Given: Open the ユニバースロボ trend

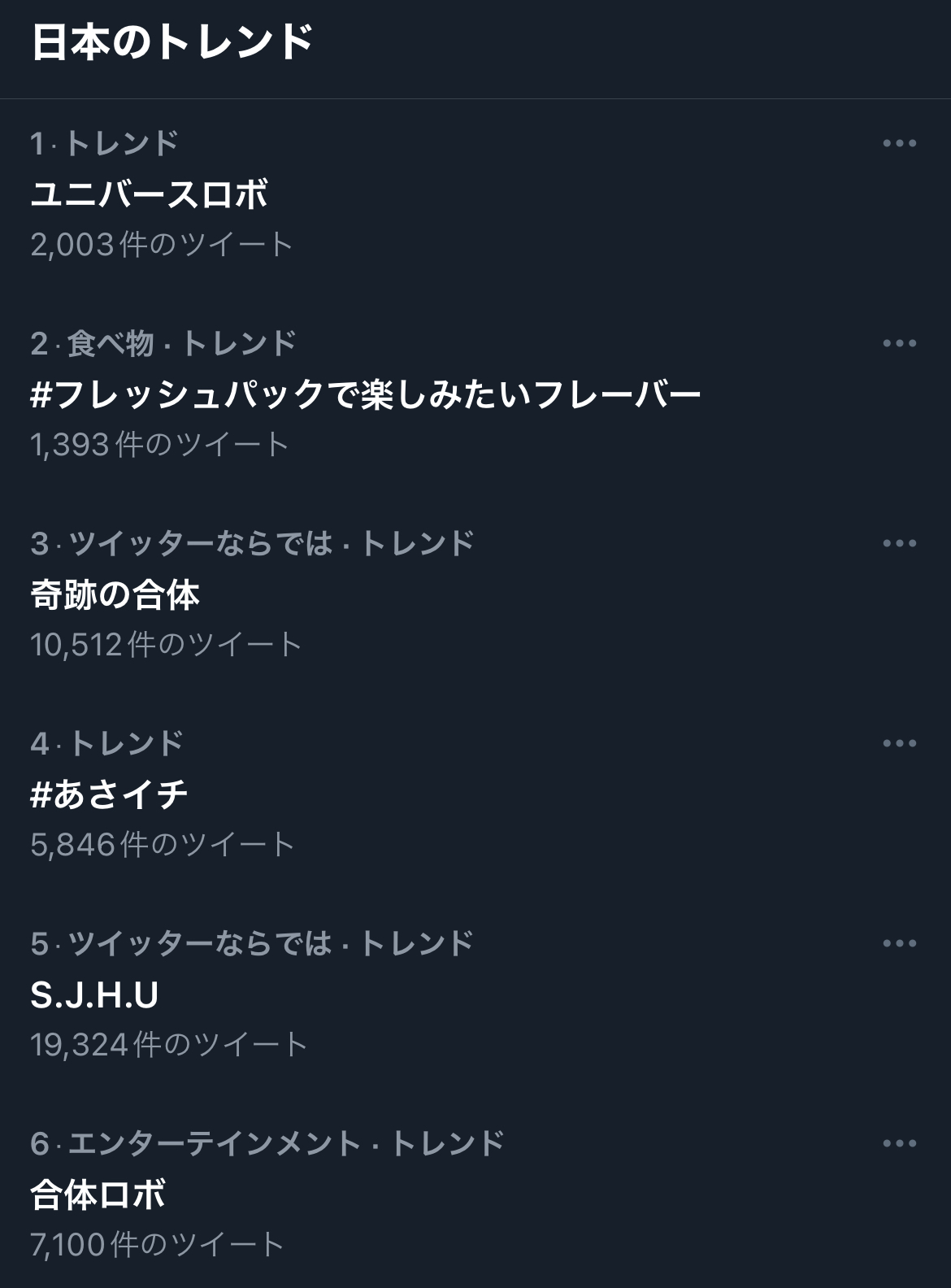Looking at the screenshot, I should 150,195.
